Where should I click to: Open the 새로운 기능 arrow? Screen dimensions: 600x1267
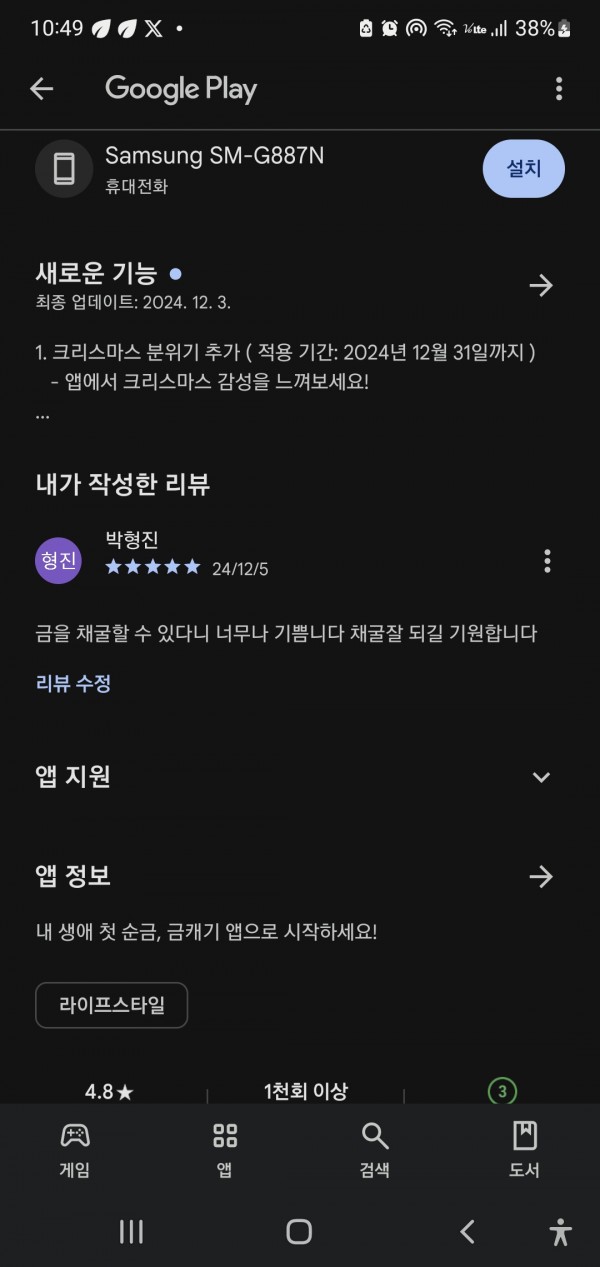point(541,286)
